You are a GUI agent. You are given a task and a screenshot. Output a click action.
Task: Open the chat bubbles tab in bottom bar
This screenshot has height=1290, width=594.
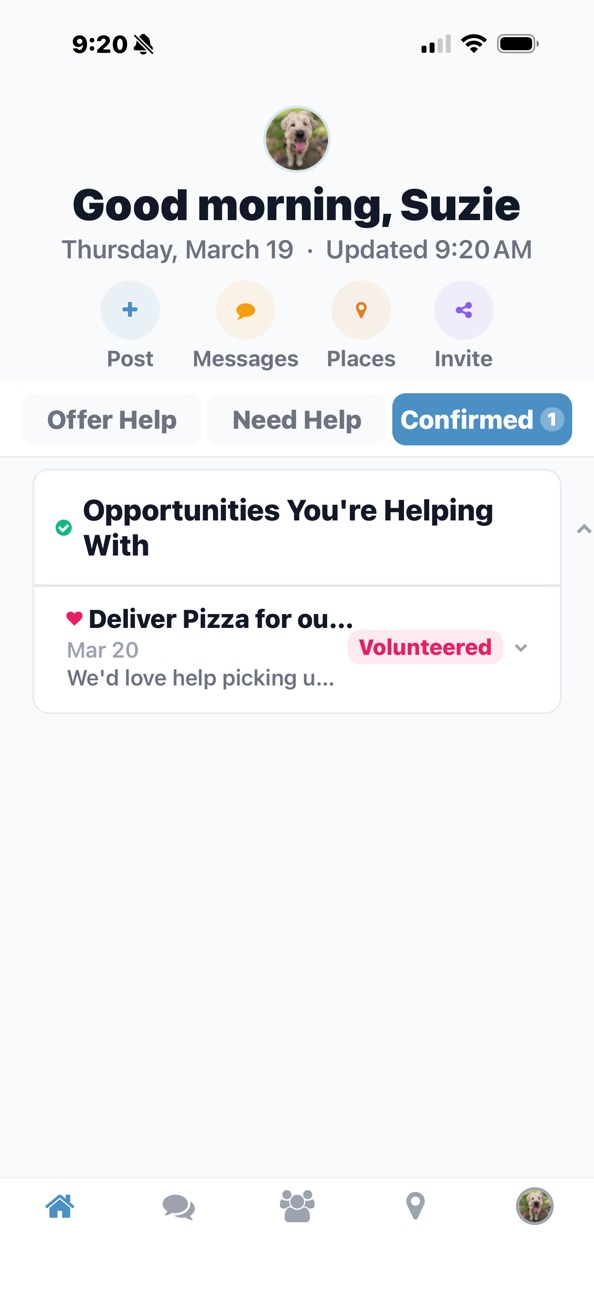click(x=178, y=1207)
